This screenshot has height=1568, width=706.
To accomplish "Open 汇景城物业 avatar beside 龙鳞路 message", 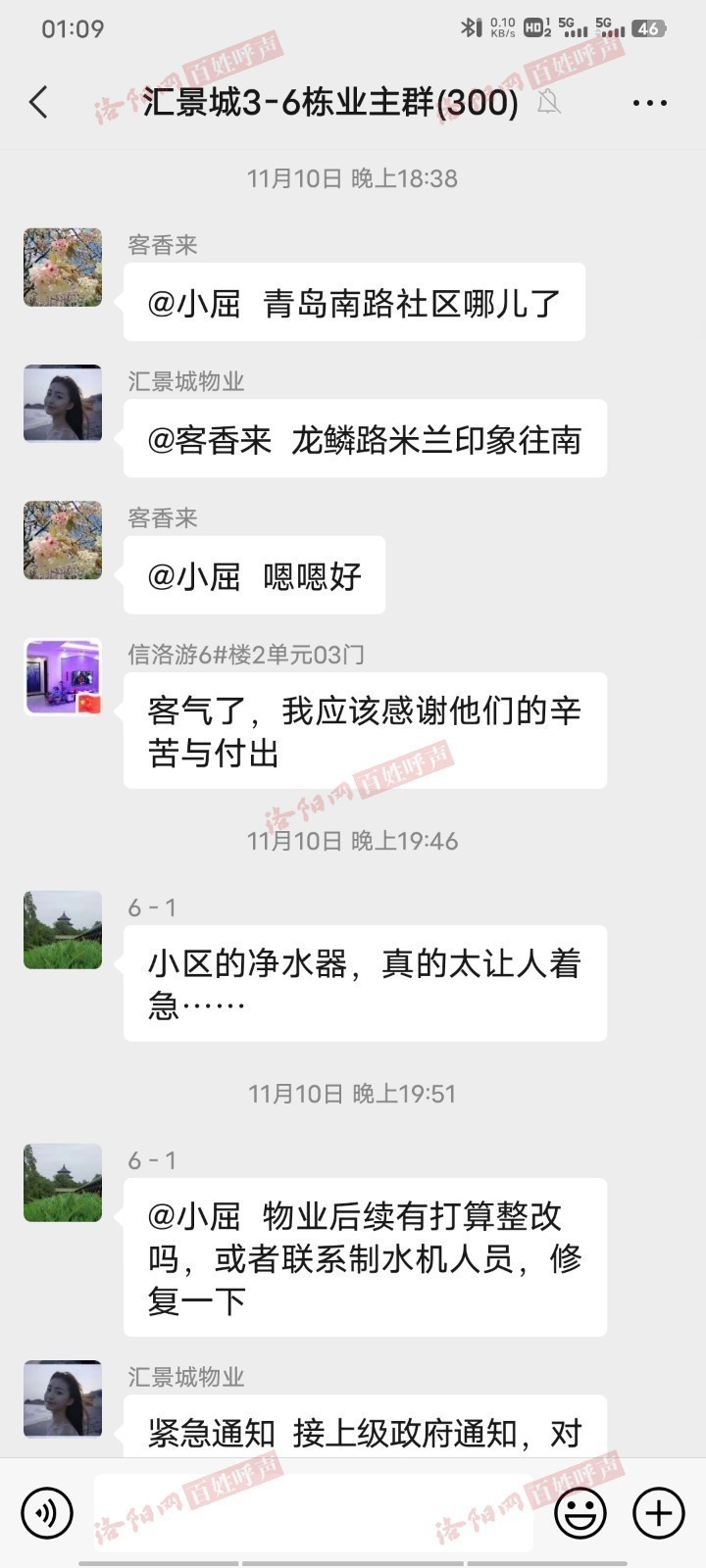I will [63, 404].
